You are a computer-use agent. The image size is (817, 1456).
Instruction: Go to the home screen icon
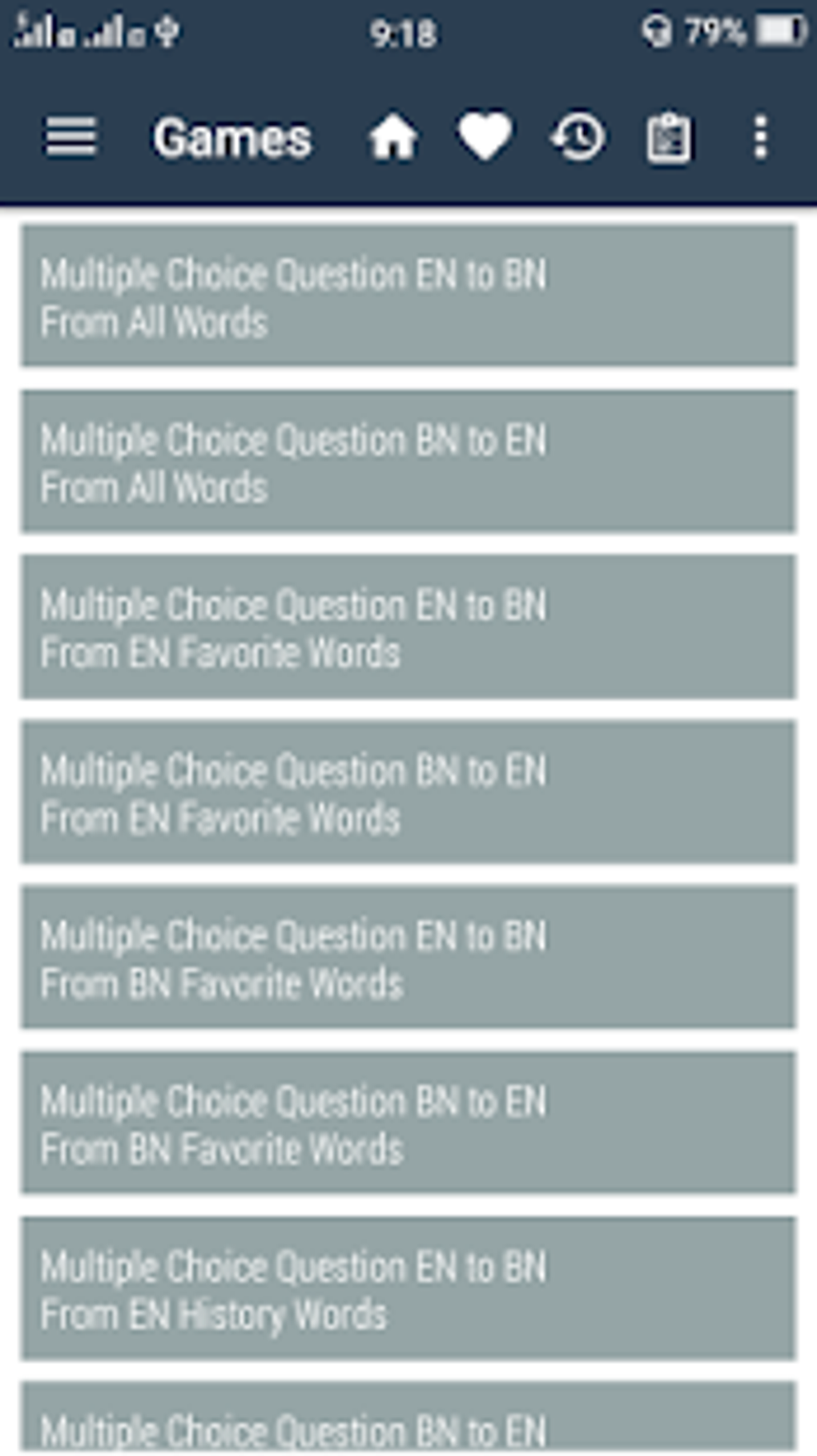click(392, 137)
